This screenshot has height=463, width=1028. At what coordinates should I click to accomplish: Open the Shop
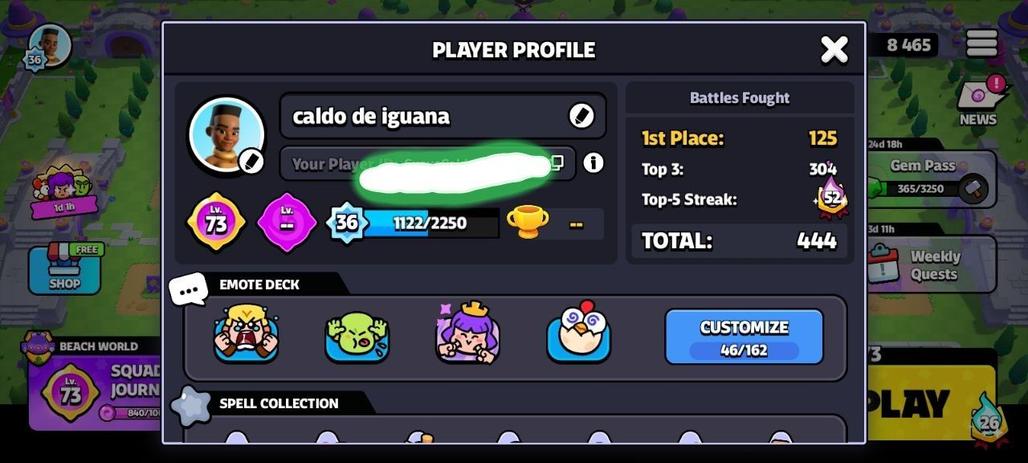[65, 270]
